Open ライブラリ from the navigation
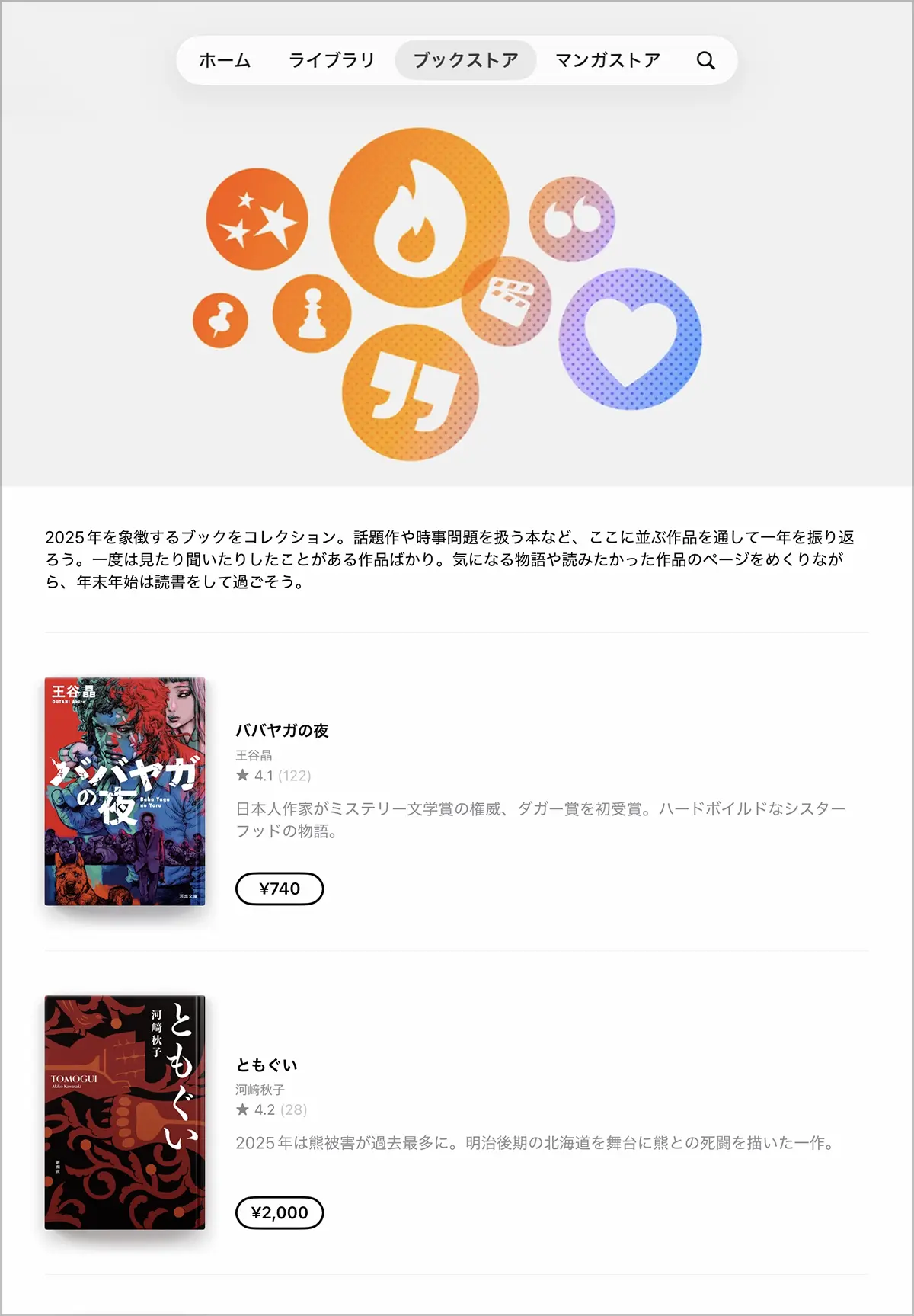Image resolution: width=914 pixels, height=1316 pixels. click(x=331, y=59)
